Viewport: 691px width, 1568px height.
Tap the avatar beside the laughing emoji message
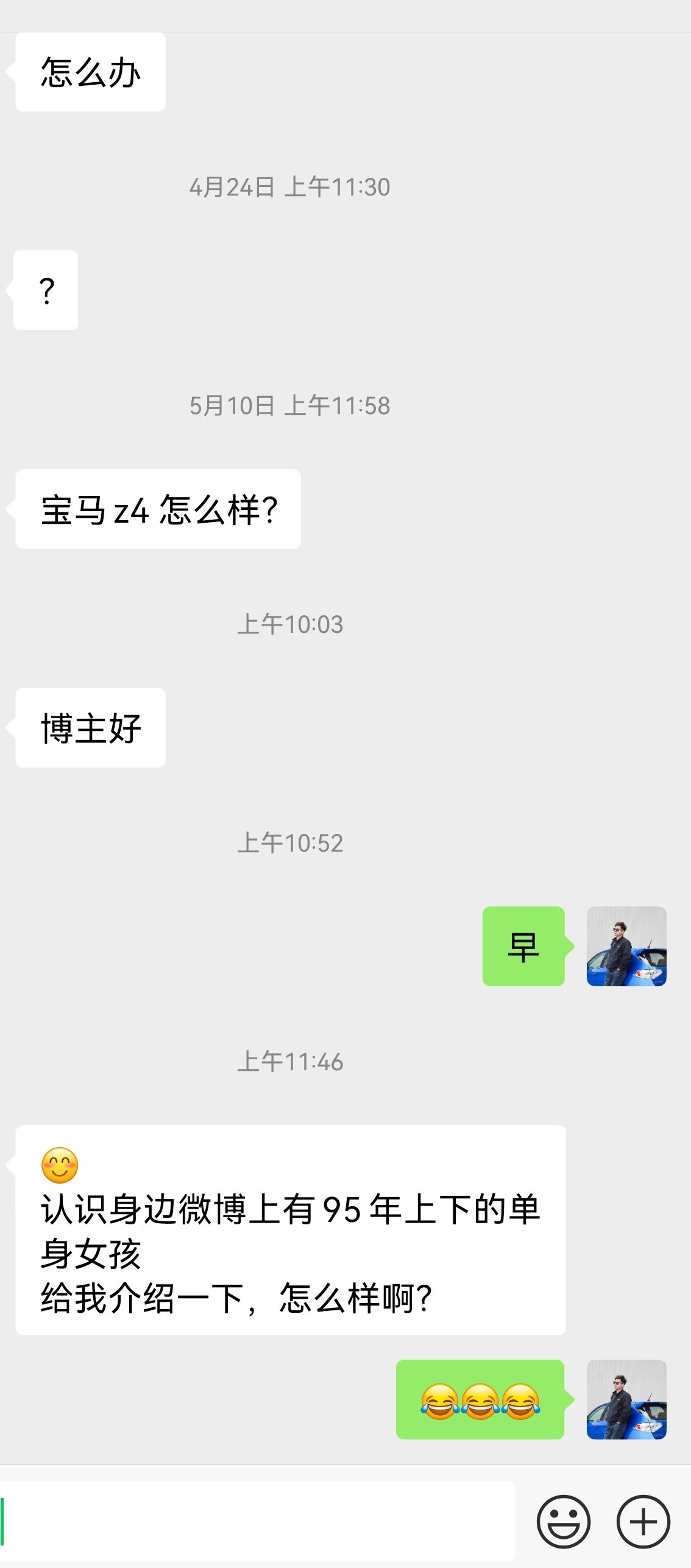(626, 1399)
